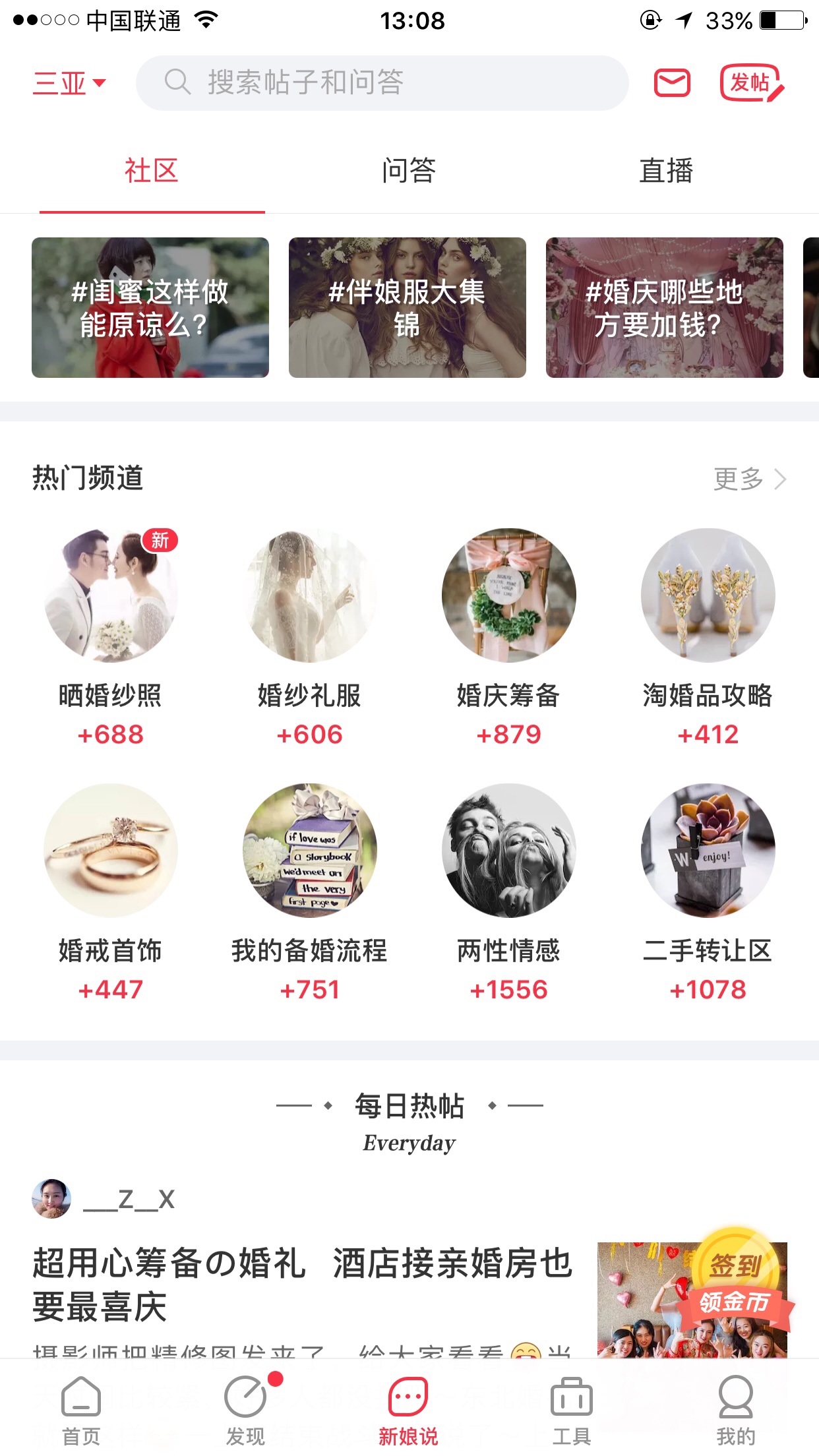The width and height of the screenshot is (819, 1456).
Task: Open the #伴娘服大集锦 topic card
Action: click(x=408, y=308)
